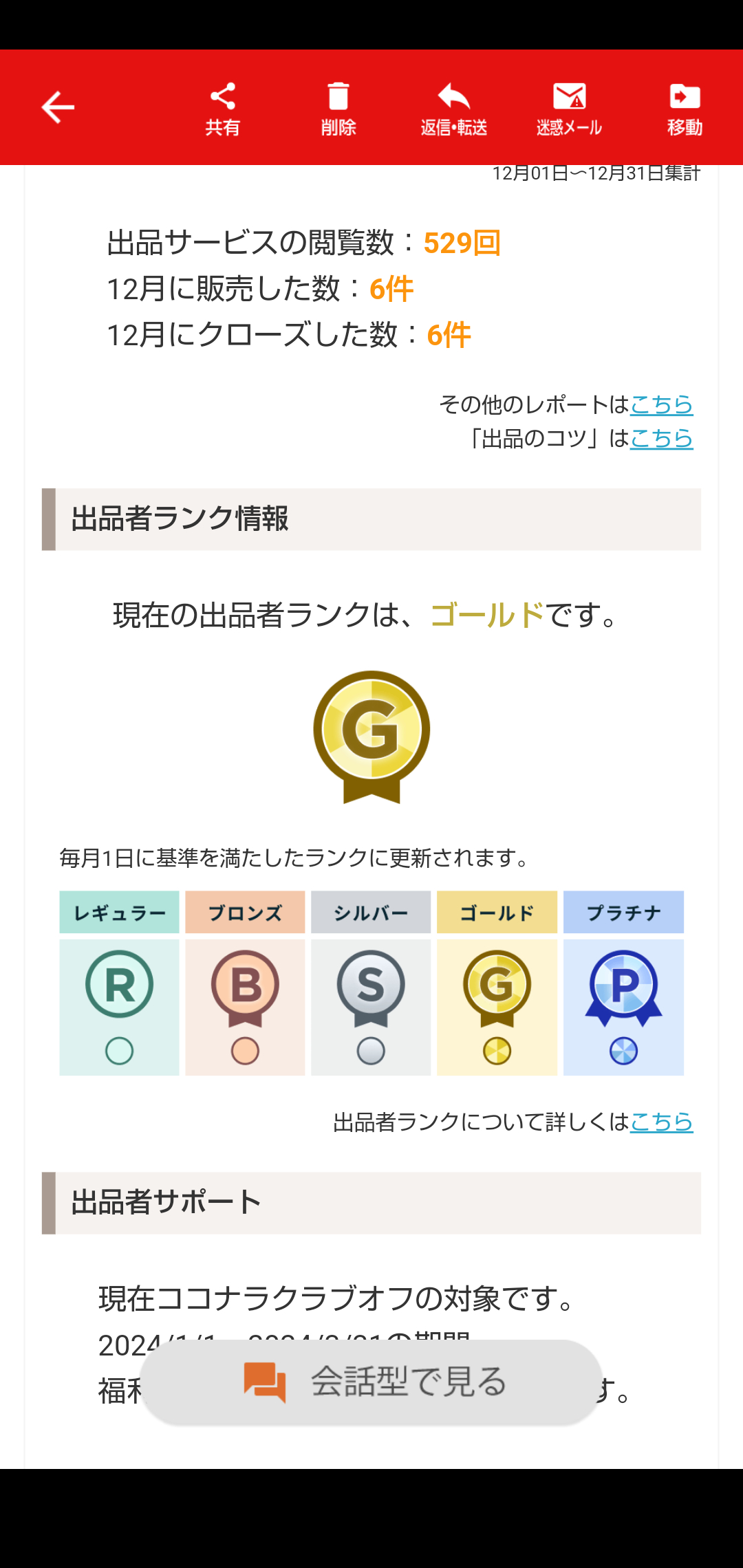Viewport: 743px width, 1568px height.
Task: Mark message as spam (迷惑メール)
Action: [568, 107]
